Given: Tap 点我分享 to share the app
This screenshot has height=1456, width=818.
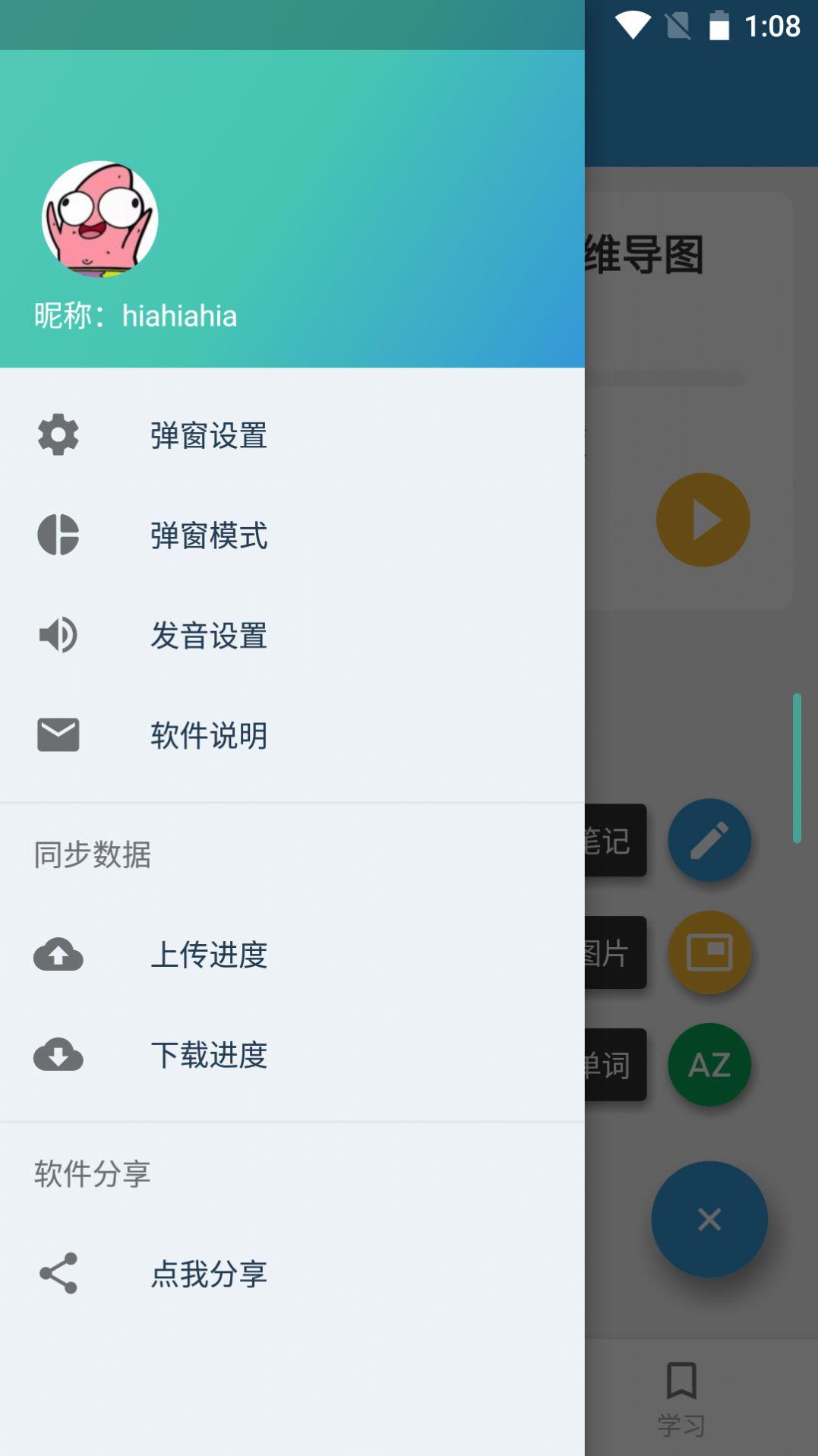Looking at the screenshot, I should 209,1274.
